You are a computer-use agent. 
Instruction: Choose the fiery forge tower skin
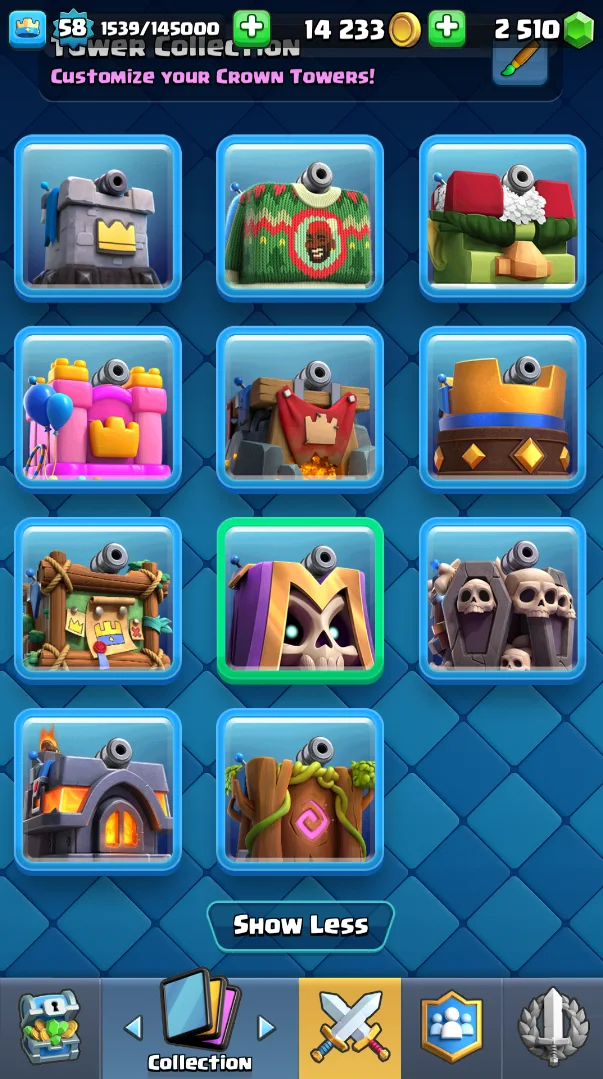[x=98, y=790]
